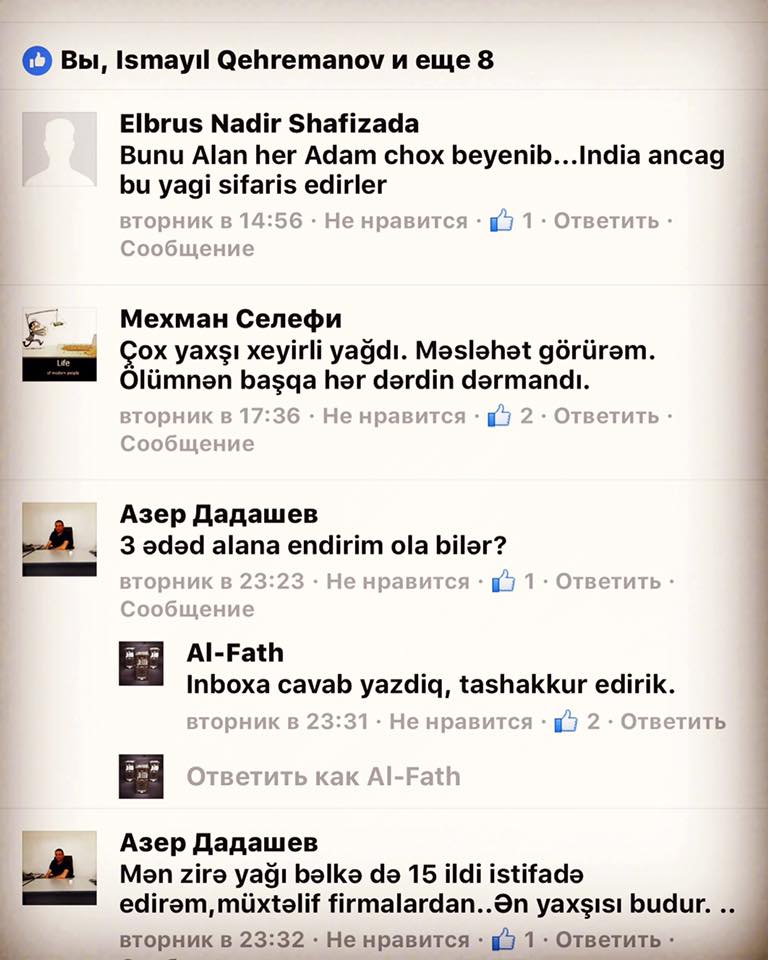Tap Сообщение under Мехман Селефи's comment
This screenshot has width=768, height=960.
tap(187, 443)
